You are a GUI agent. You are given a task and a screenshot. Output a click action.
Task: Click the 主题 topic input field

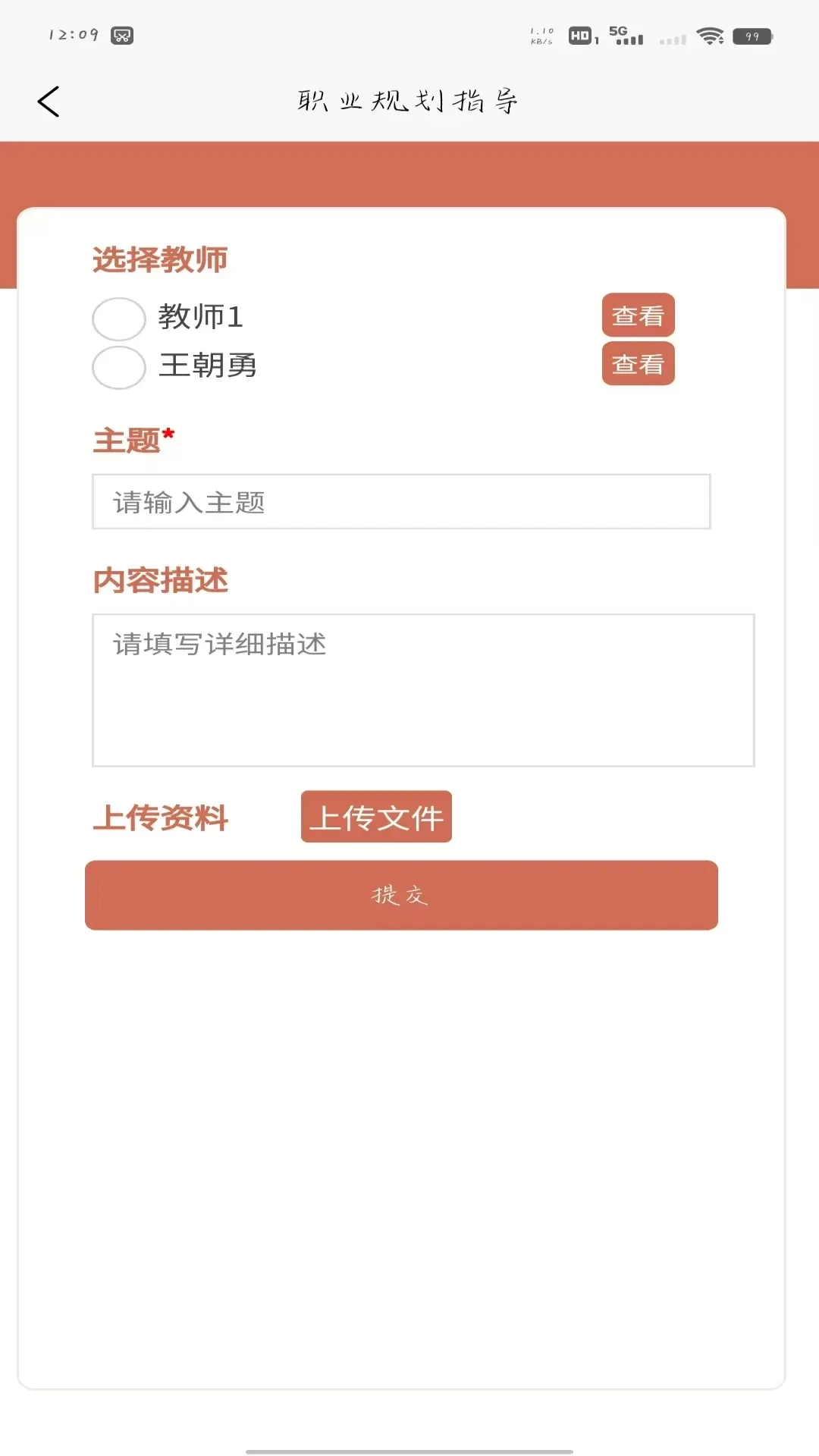click(x=400, y=501)
